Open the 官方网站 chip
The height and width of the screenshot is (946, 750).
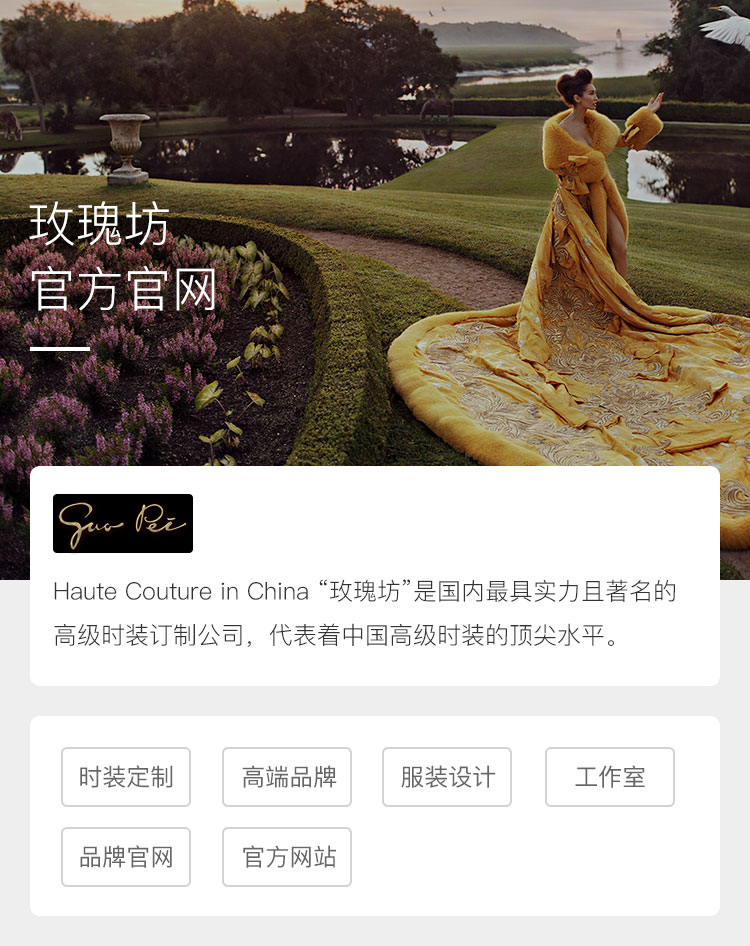(287, 857)
